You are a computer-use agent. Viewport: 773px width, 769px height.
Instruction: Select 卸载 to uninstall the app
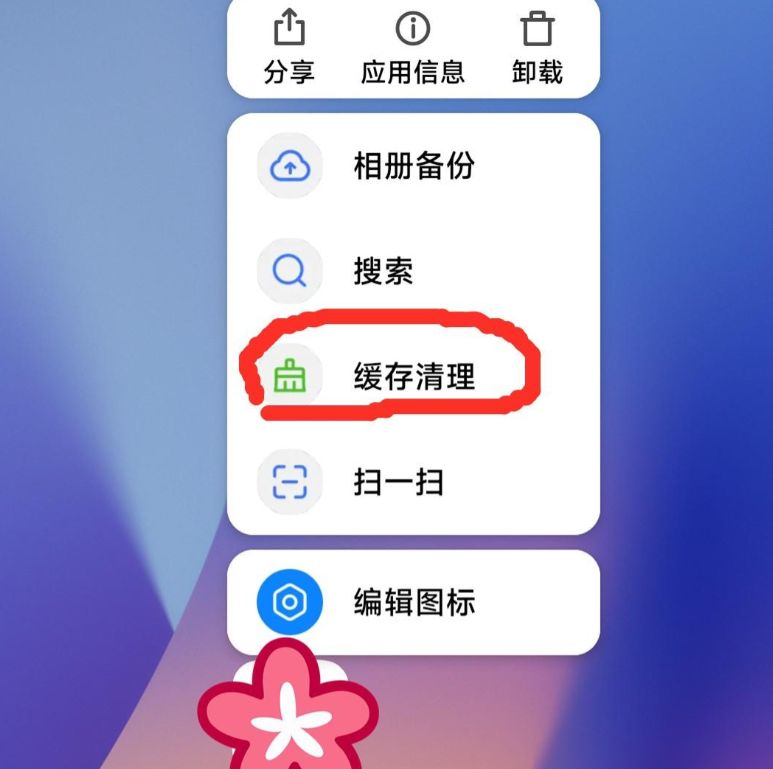tap(537, 47)
